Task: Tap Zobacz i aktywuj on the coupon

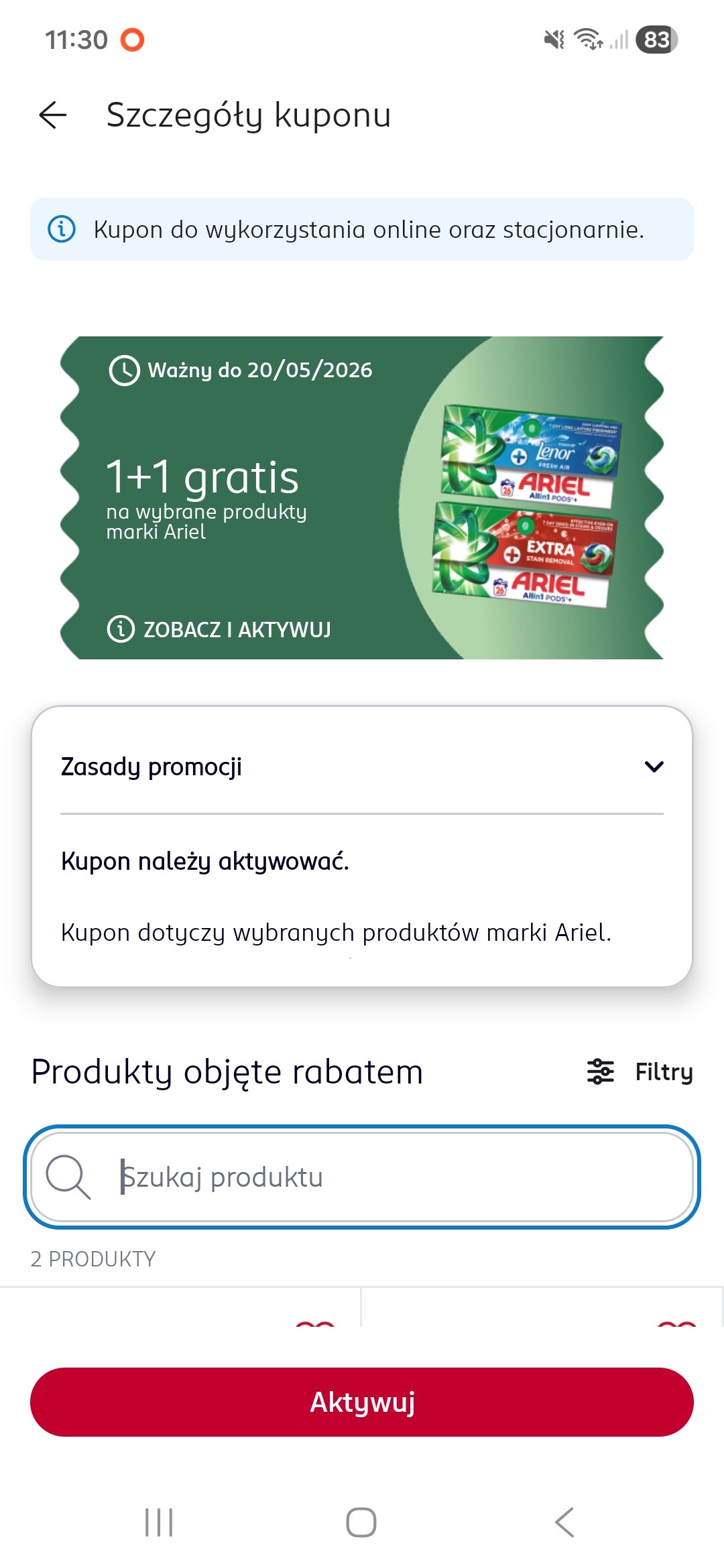Action: [x=219, y=630]
